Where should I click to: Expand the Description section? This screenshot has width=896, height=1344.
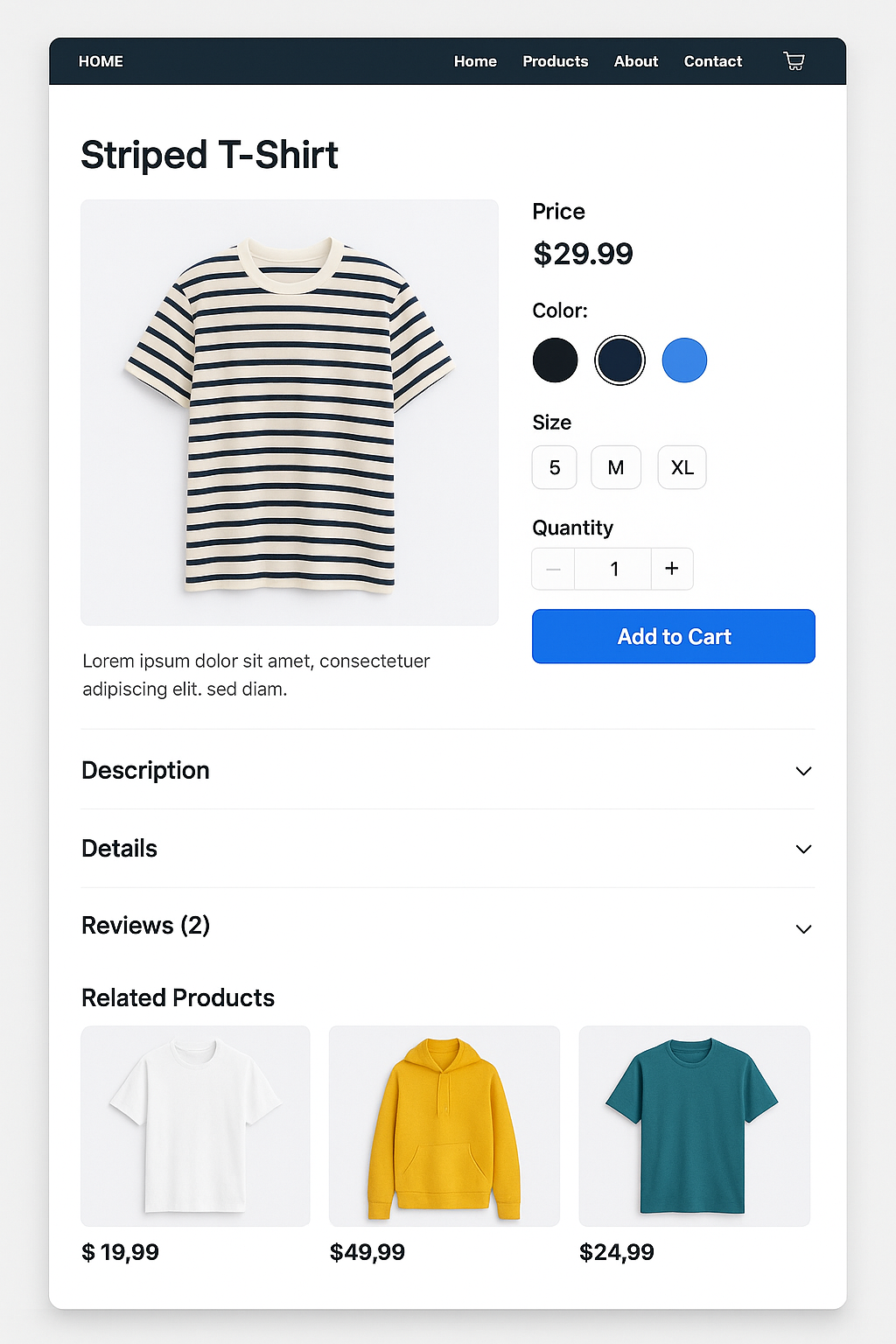pyautogui.click(x=802, y=771)
